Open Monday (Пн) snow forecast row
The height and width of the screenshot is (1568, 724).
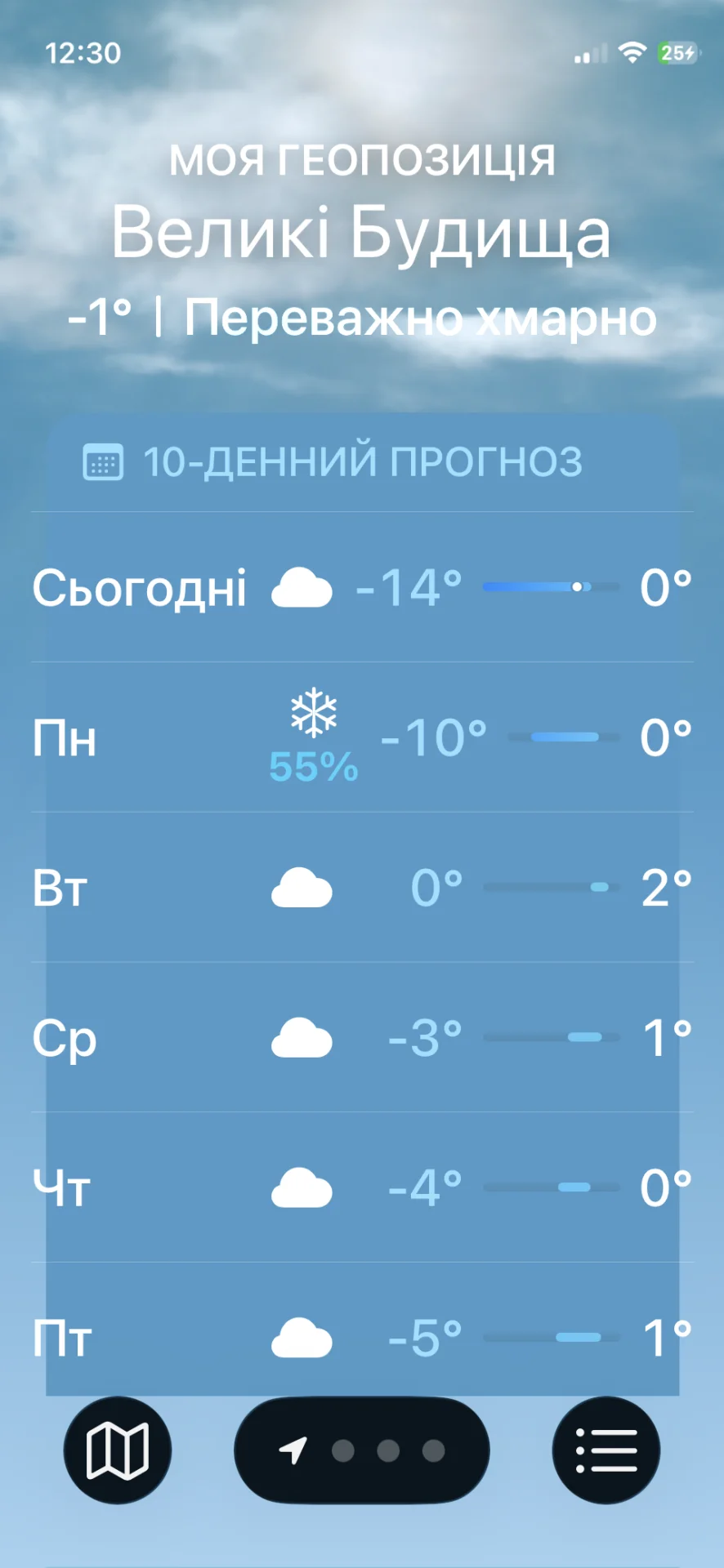tap(362, 737)
